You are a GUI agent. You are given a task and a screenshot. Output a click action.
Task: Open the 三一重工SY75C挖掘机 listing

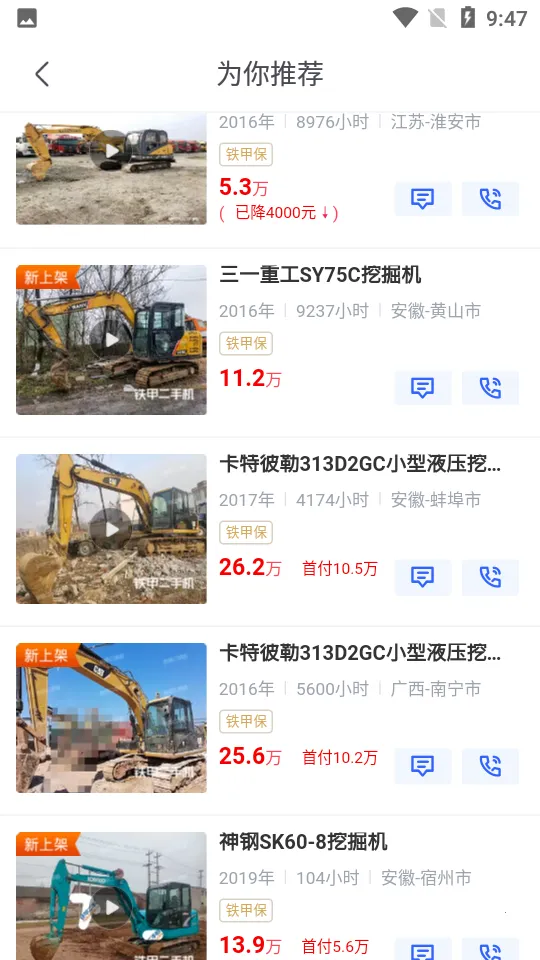[x=270, y=342]
